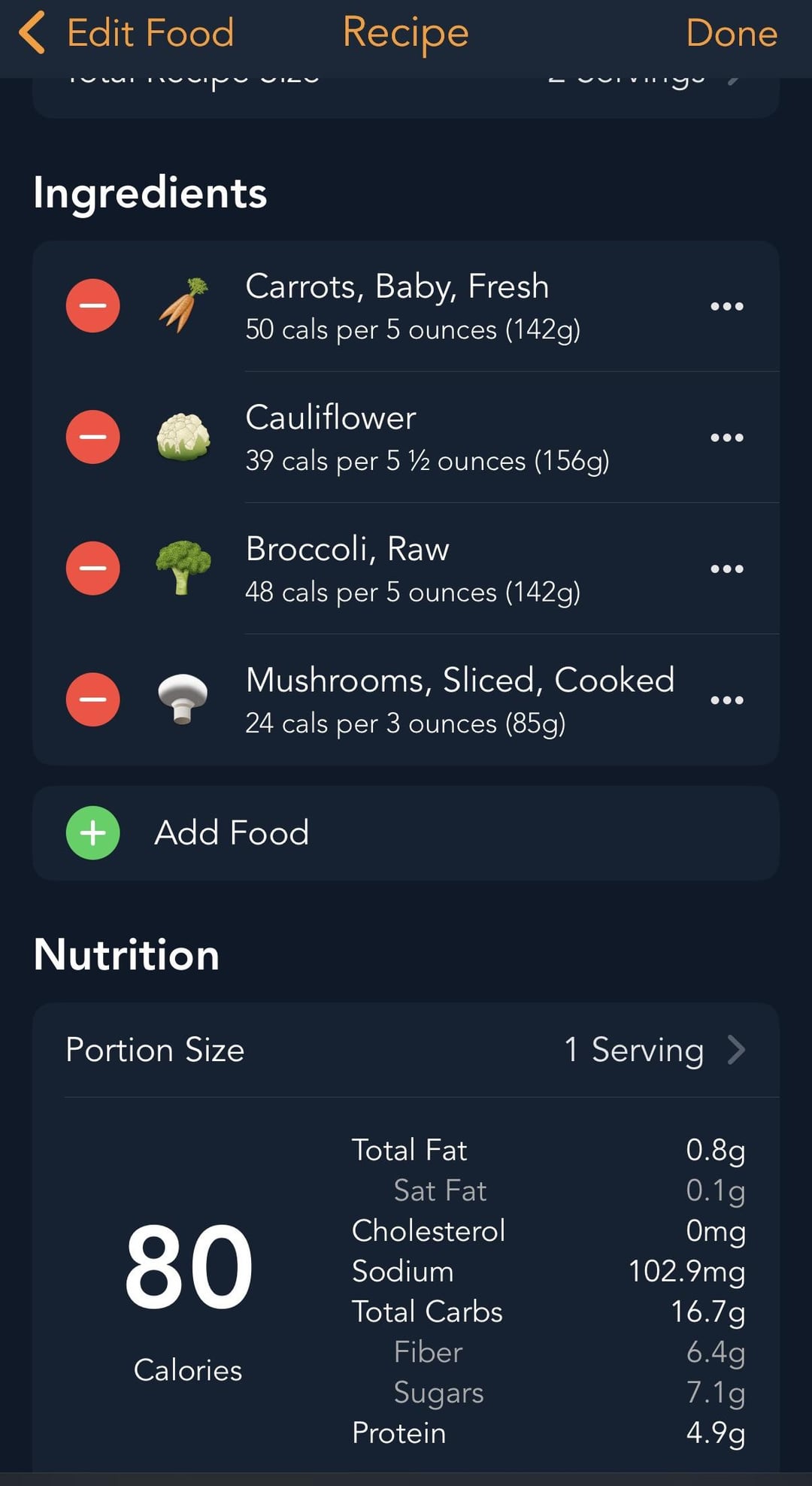Go back to Edit Food

[126, 33]
